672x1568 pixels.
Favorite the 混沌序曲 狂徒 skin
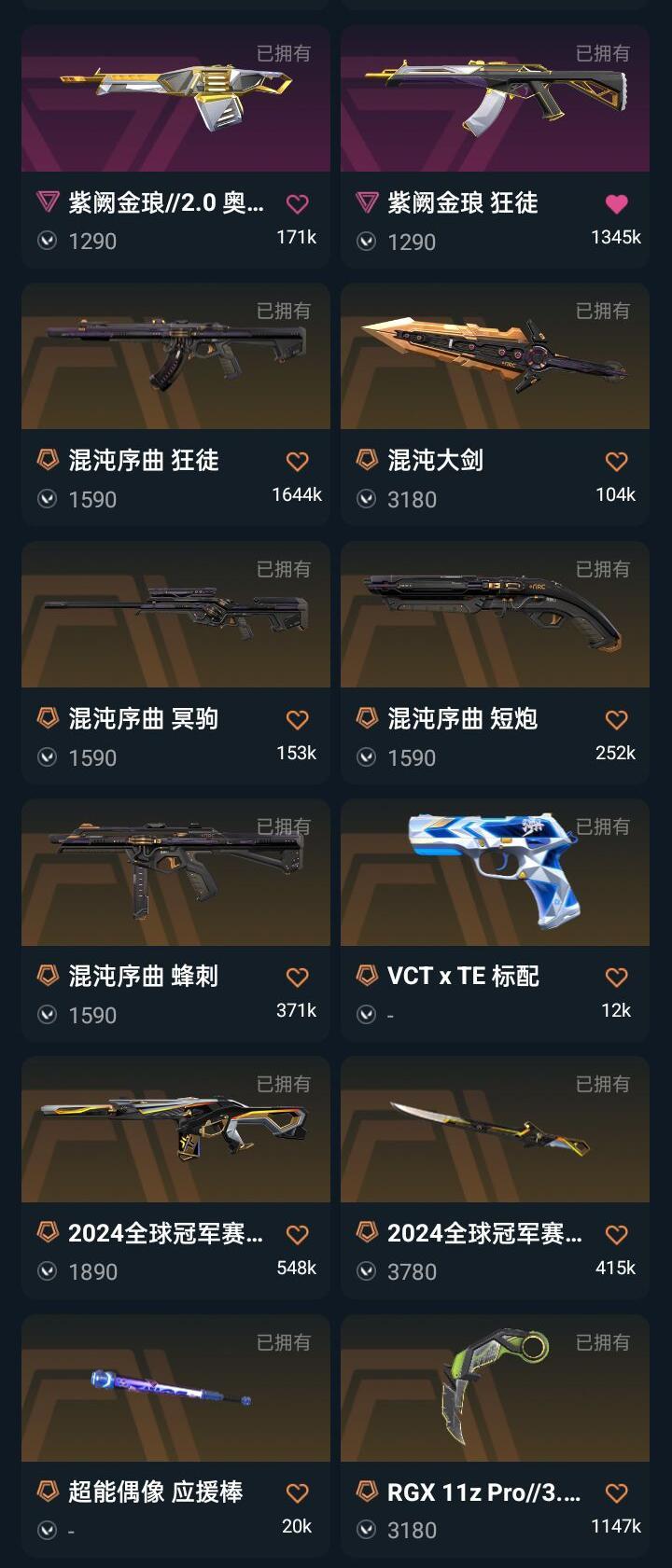(x=297, y=462)
